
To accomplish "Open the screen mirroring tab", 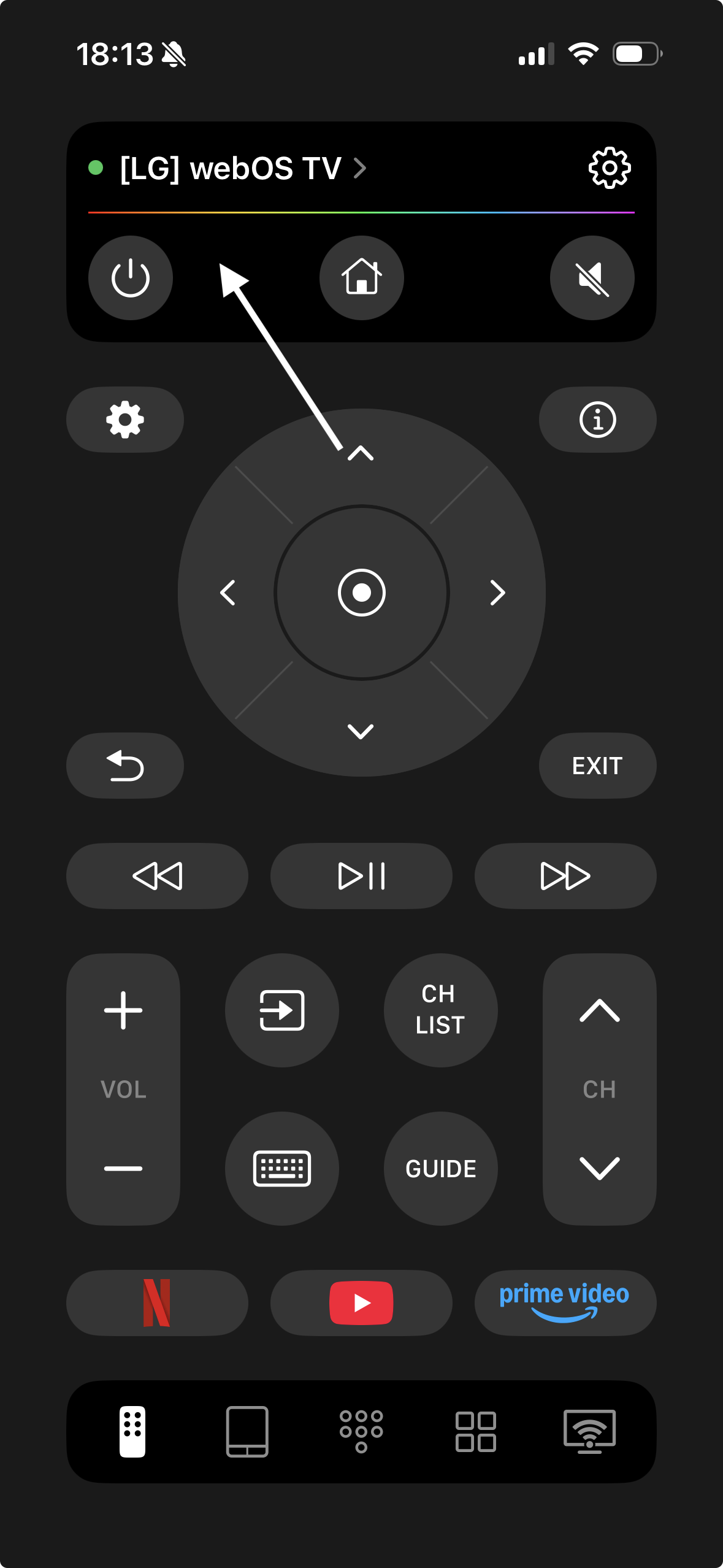I will pos(589,1431).
